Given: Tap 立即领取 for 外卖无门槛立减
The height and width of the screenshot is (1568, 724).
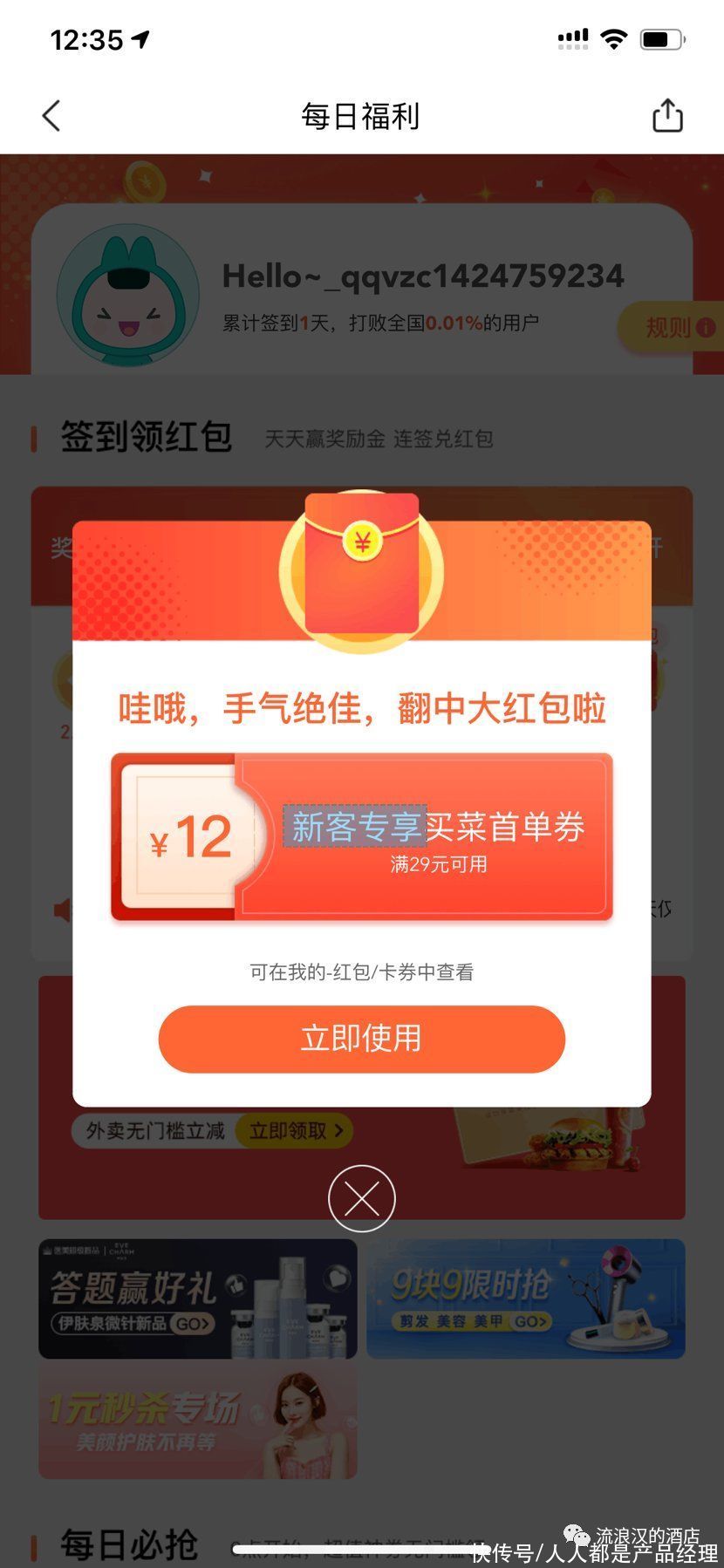Looking at the screenshot, I should coord(294,1131).
